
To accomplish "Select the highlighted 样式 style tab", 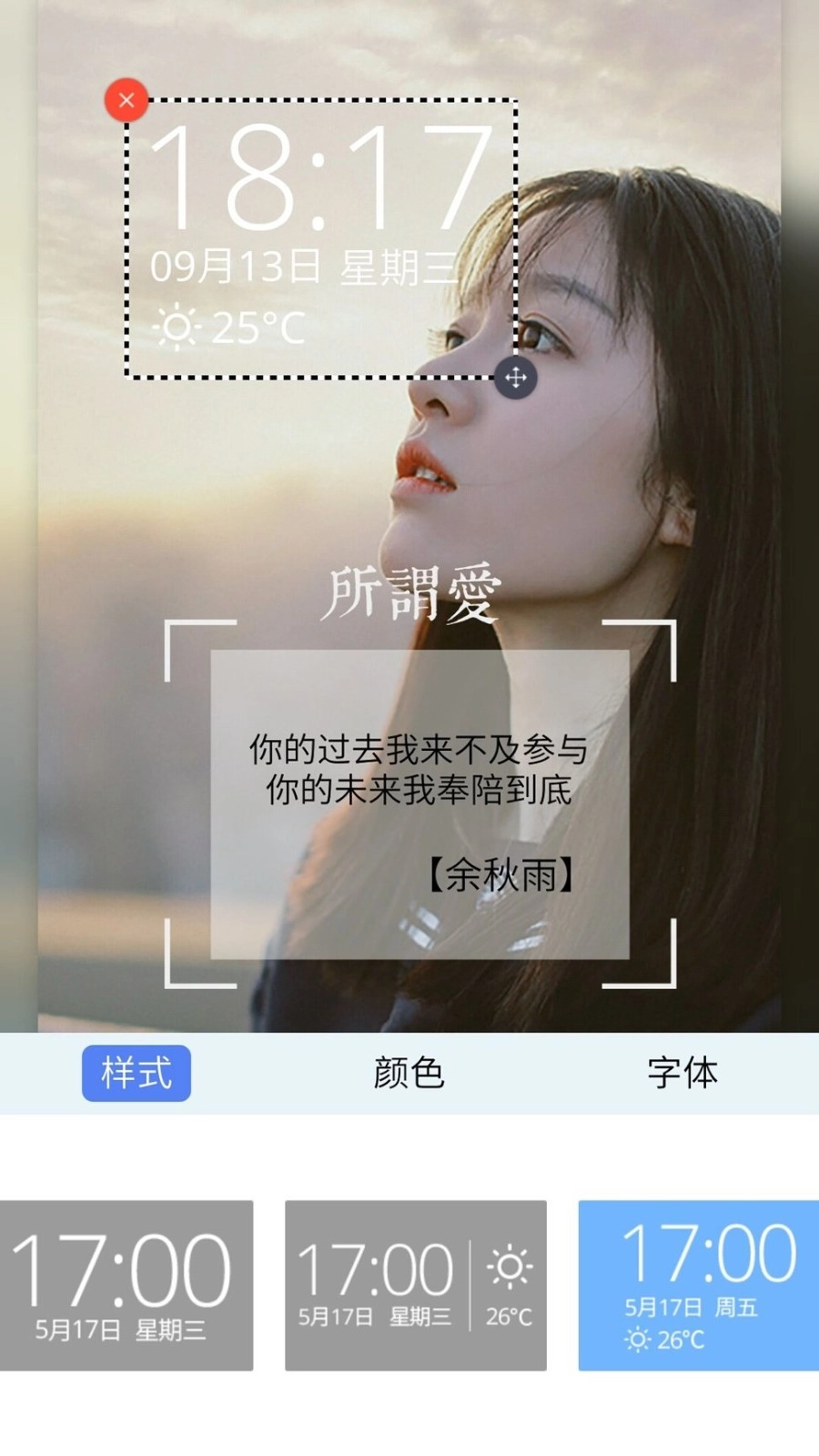I will pyautogui.click(x=136, y=1074).
